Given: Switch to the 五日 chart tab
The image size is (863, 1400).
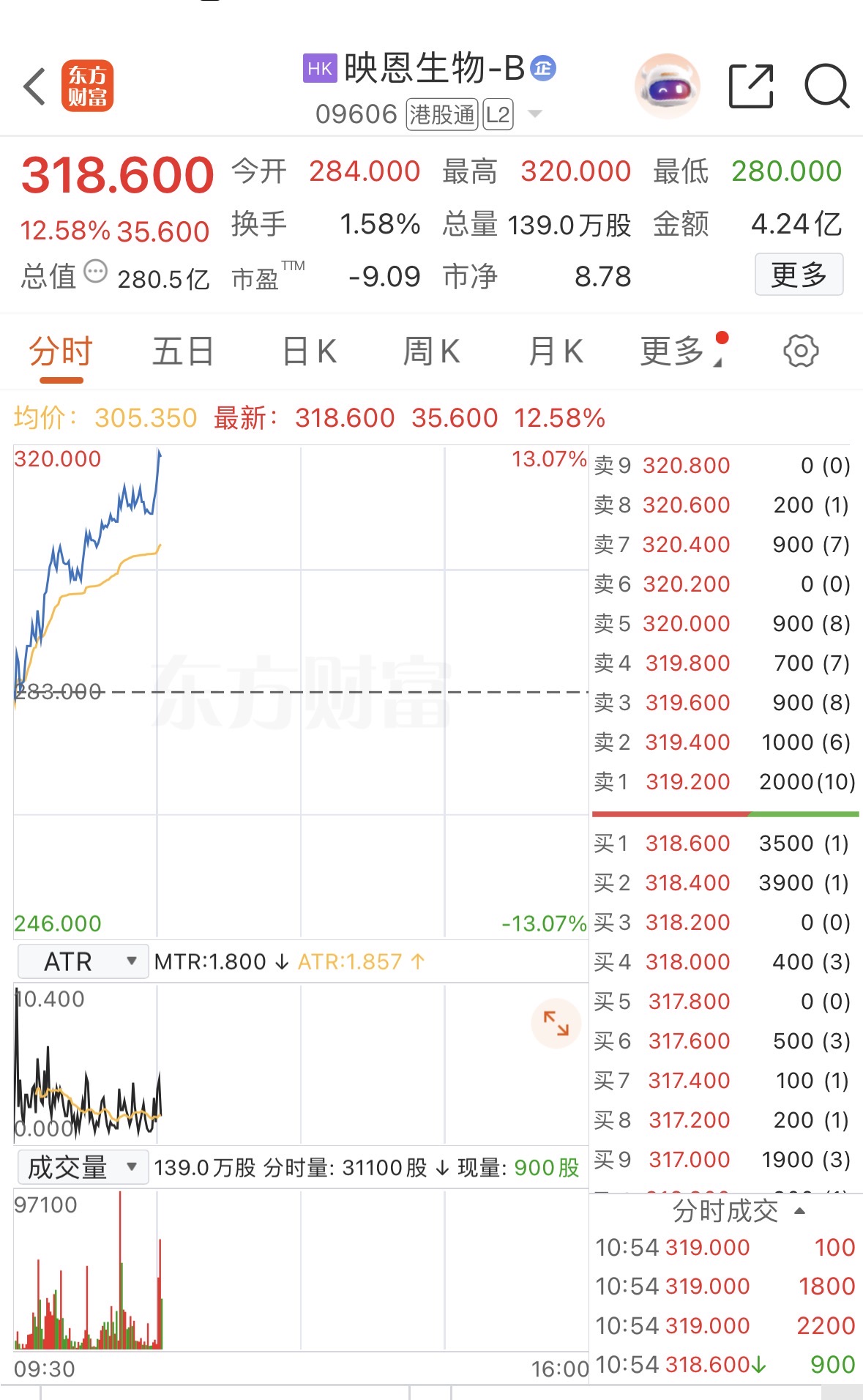Looking at the screenshot, I should pos(183,351).
